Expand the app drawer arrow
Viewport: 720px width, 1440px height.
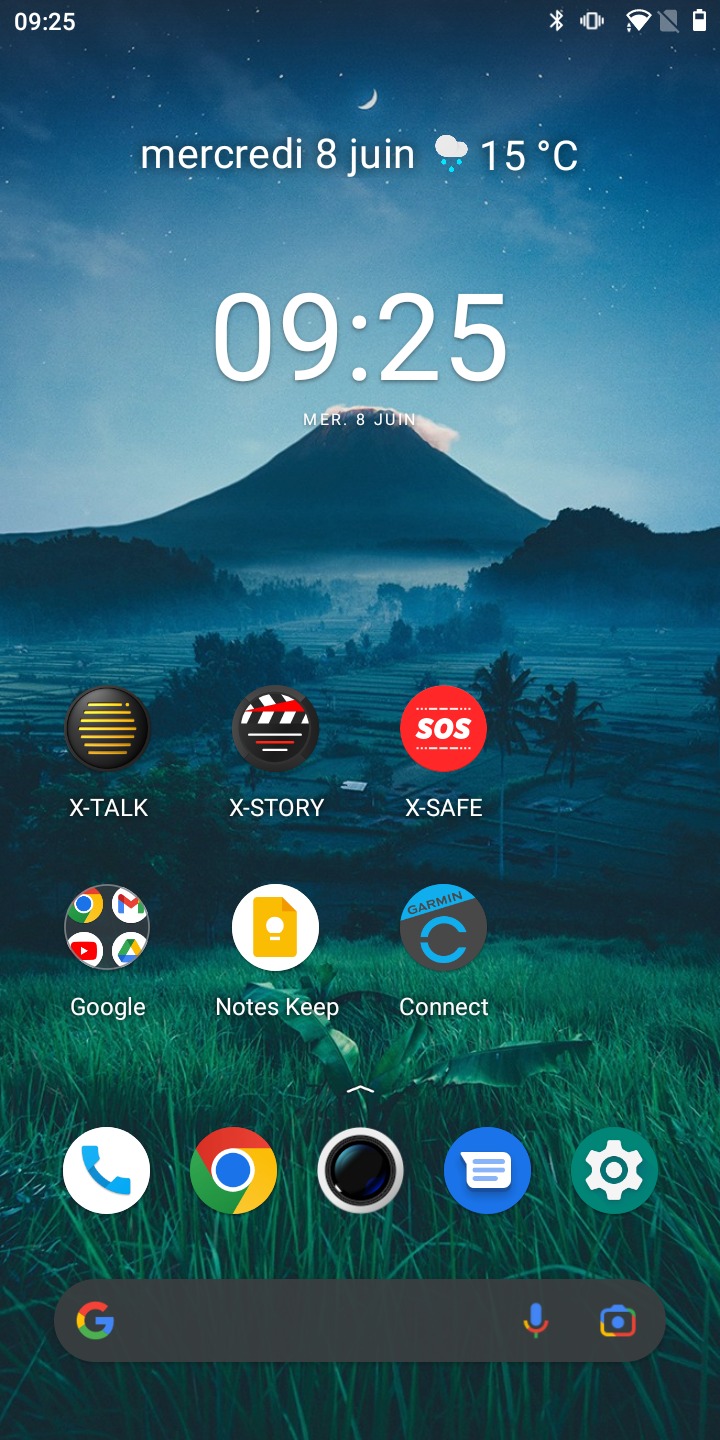point(360,1089)
